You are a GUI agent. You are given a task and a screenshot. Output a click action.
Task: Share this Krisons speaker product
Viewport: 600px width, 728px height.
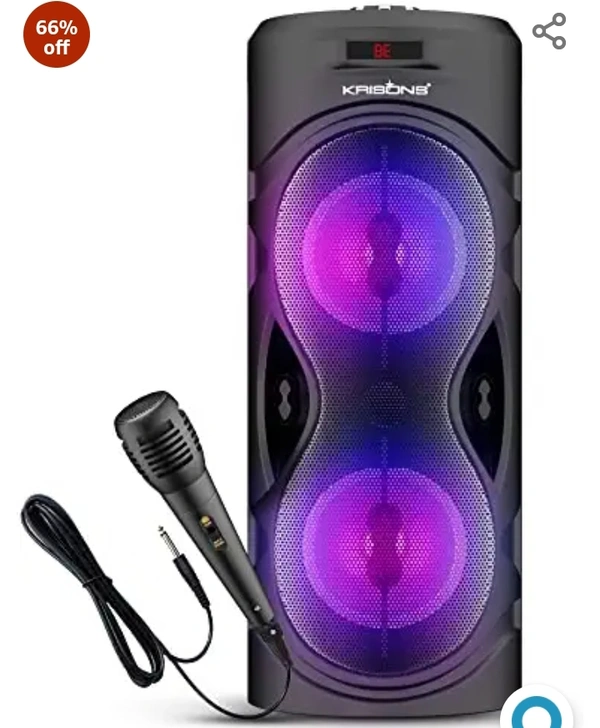[549, 31]
